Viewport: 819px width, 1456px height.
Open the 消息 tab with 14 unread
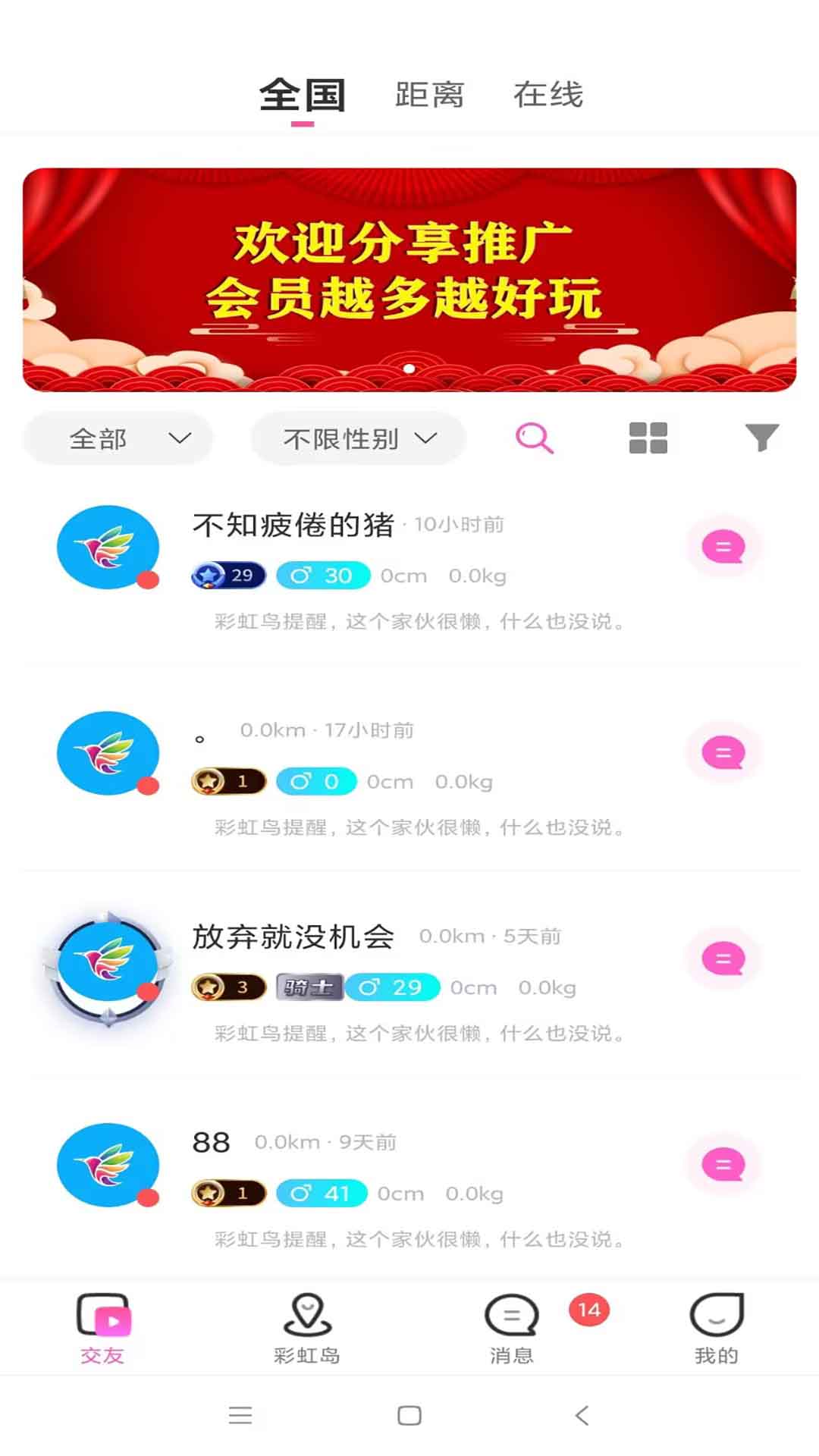pyautogui.click(x=512, y=1329)
